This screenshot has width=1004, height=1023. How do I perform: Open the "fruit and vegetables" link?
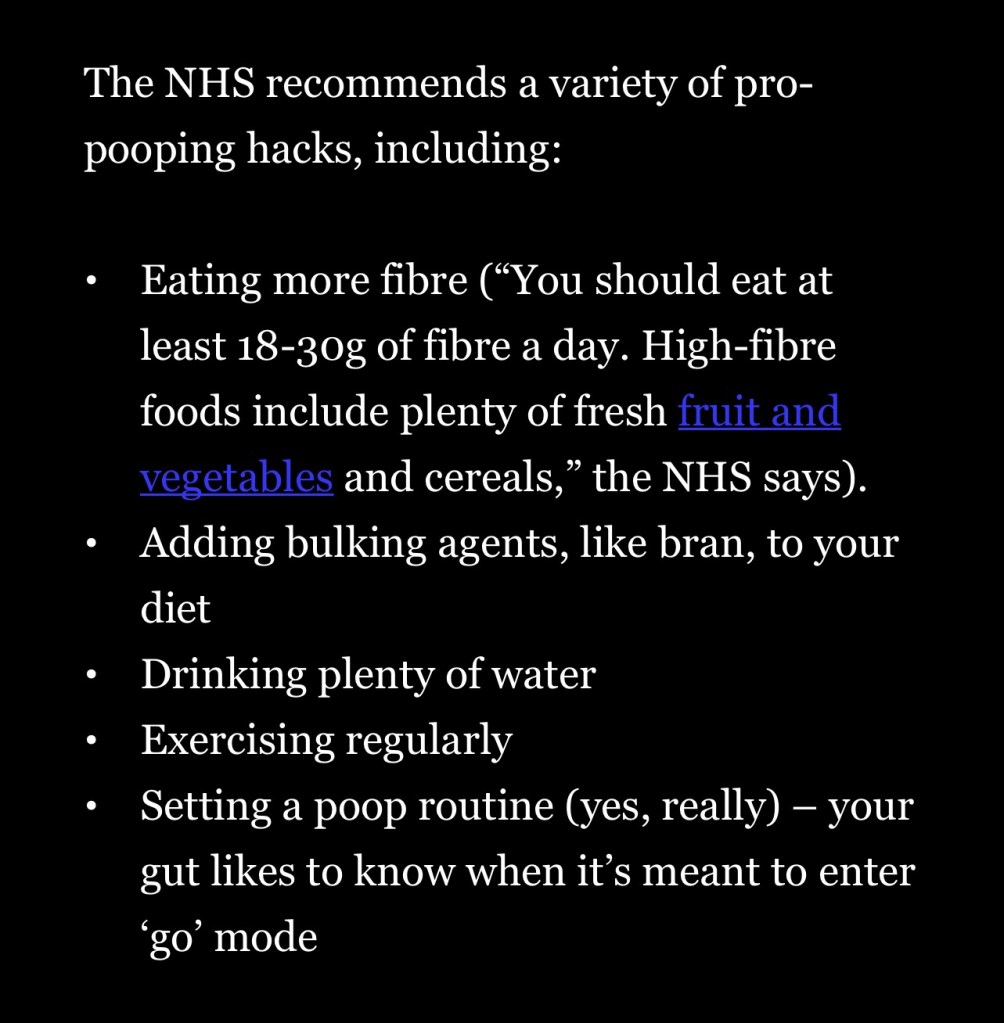tap(759, 412)
